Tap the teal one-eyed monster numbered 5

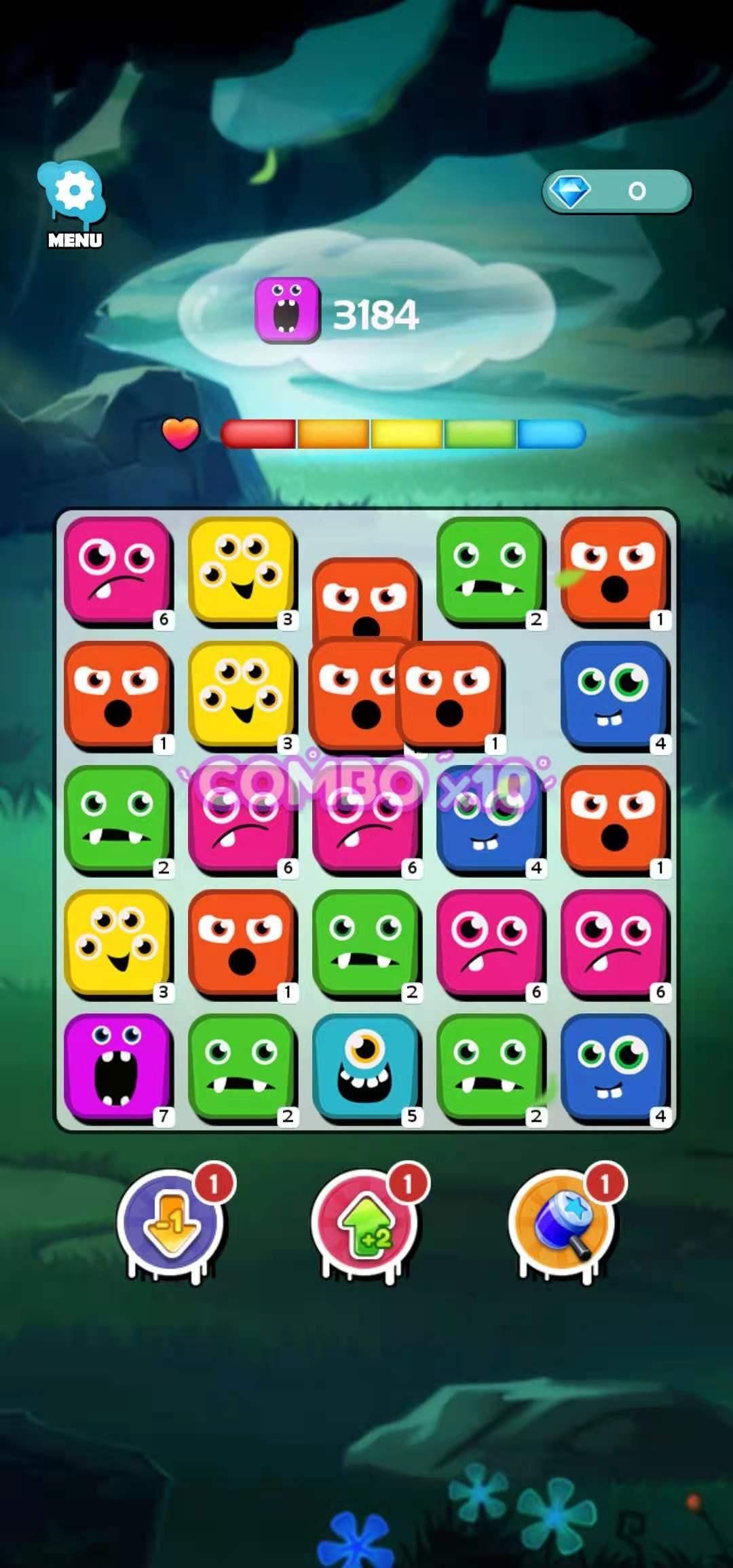[x=365, y=1067]
